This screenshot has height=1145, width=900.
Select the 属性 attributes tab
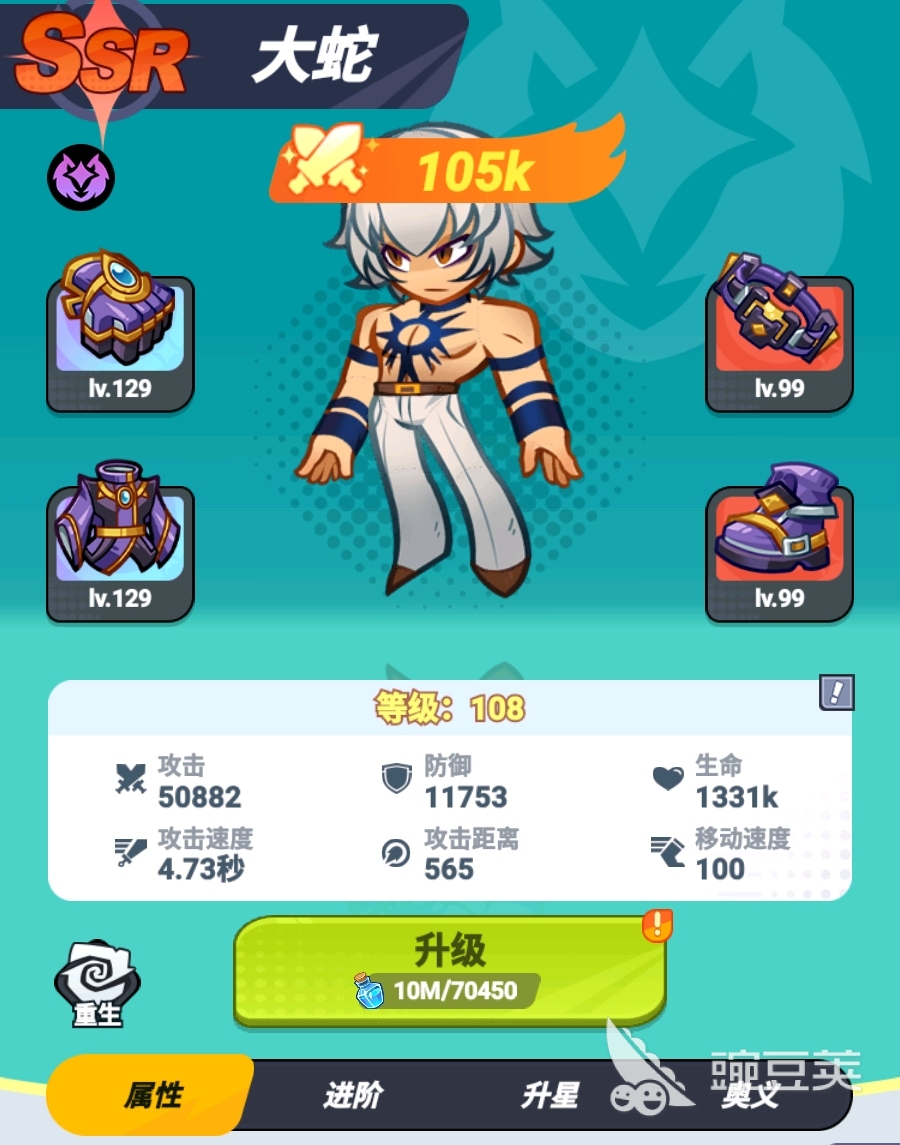[152, 1095]
